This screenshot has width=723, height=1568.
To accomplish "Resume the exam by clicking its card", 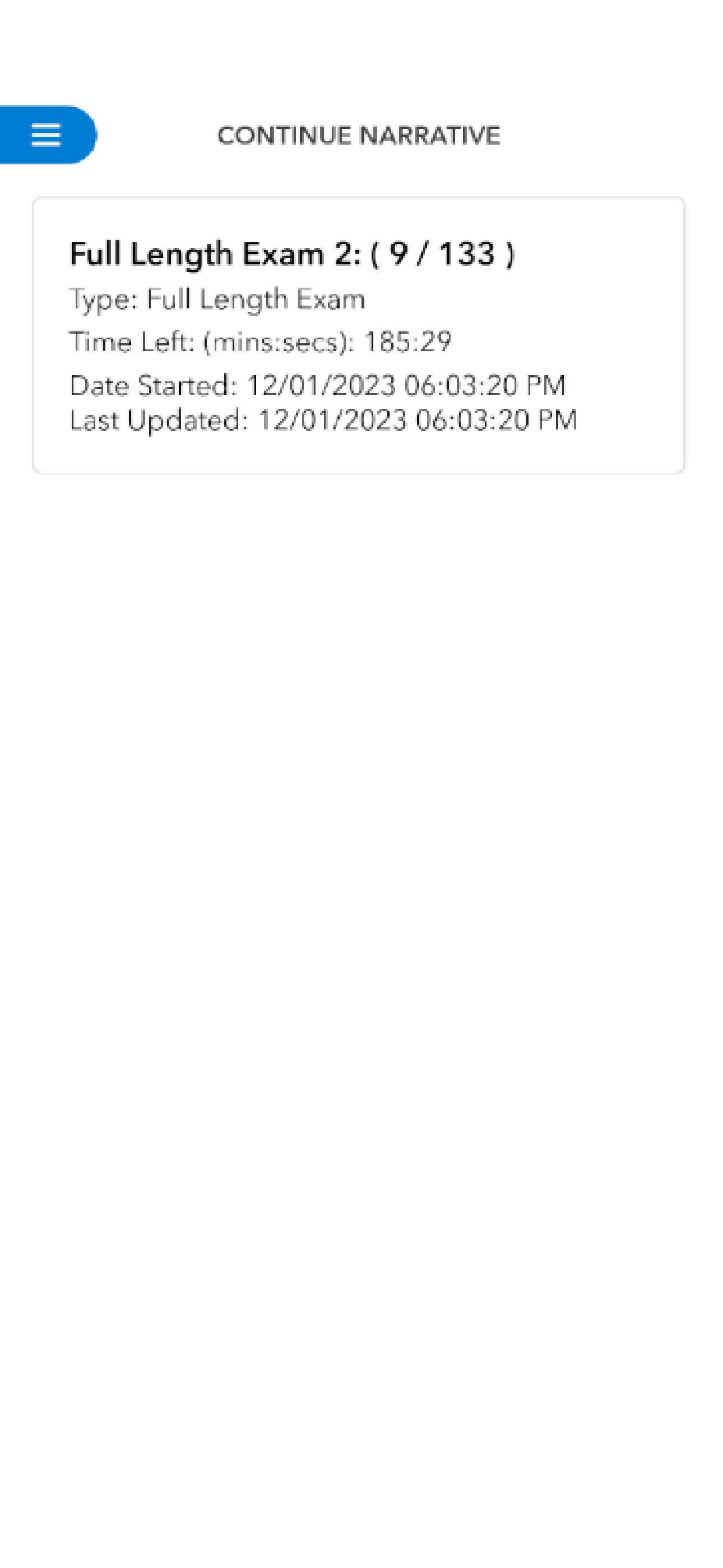I will tap(359, 334).
